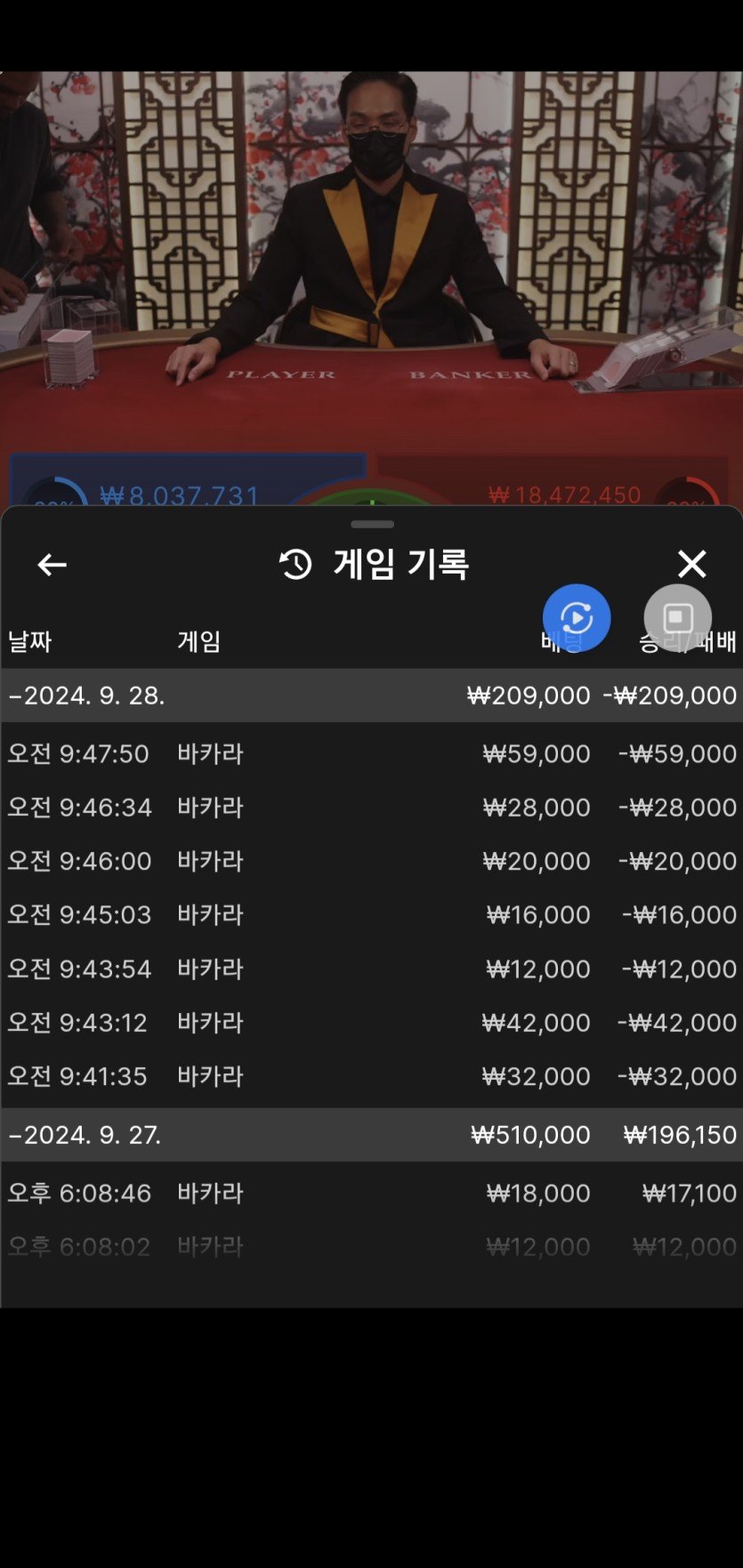The image size is (743, 1568).
Task: Open the 오후 6:08:46 바카라 record
Action: (x=371, y=1194)
